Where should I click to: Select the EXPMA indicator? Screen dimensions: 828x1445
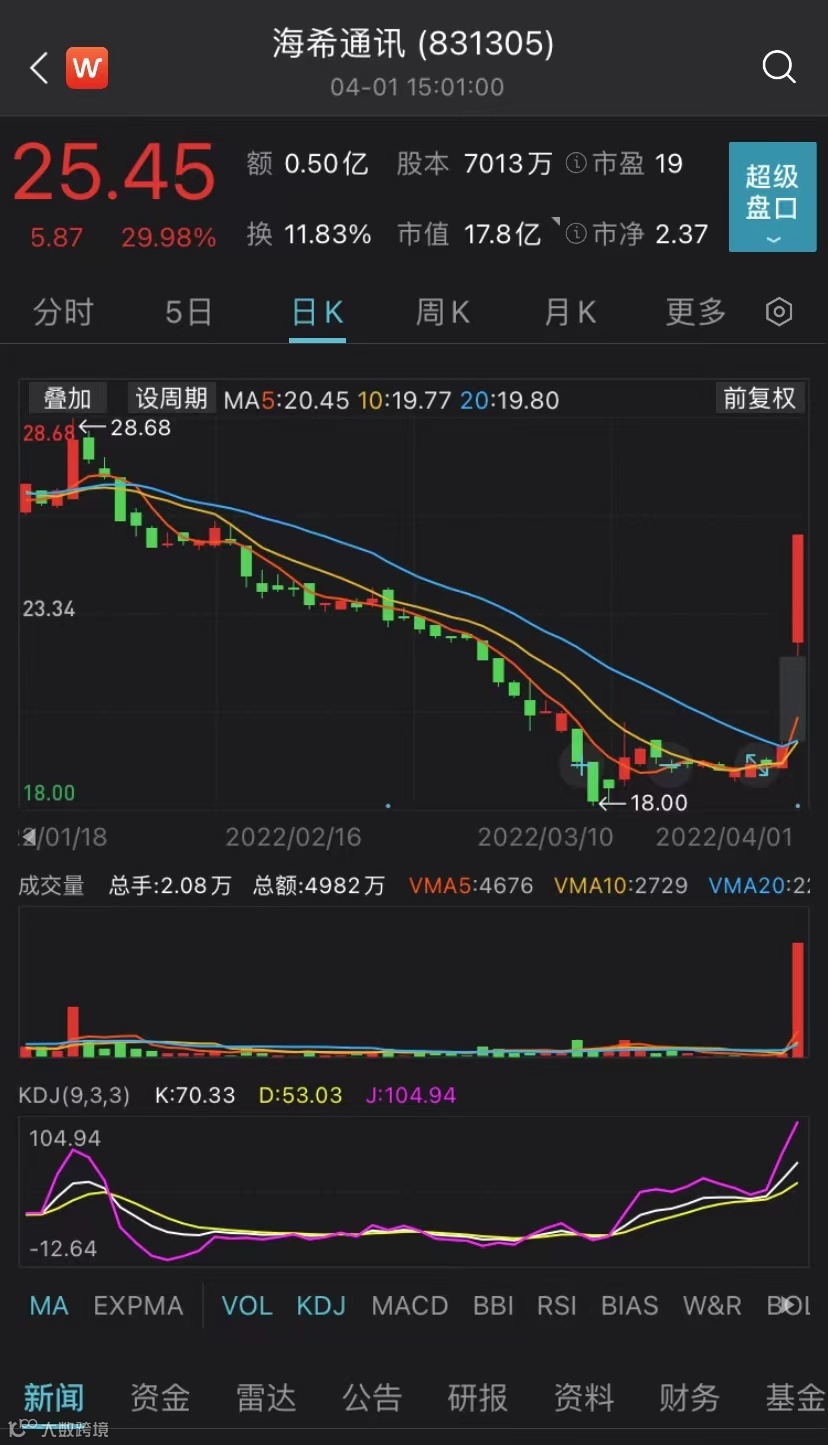138,1306
